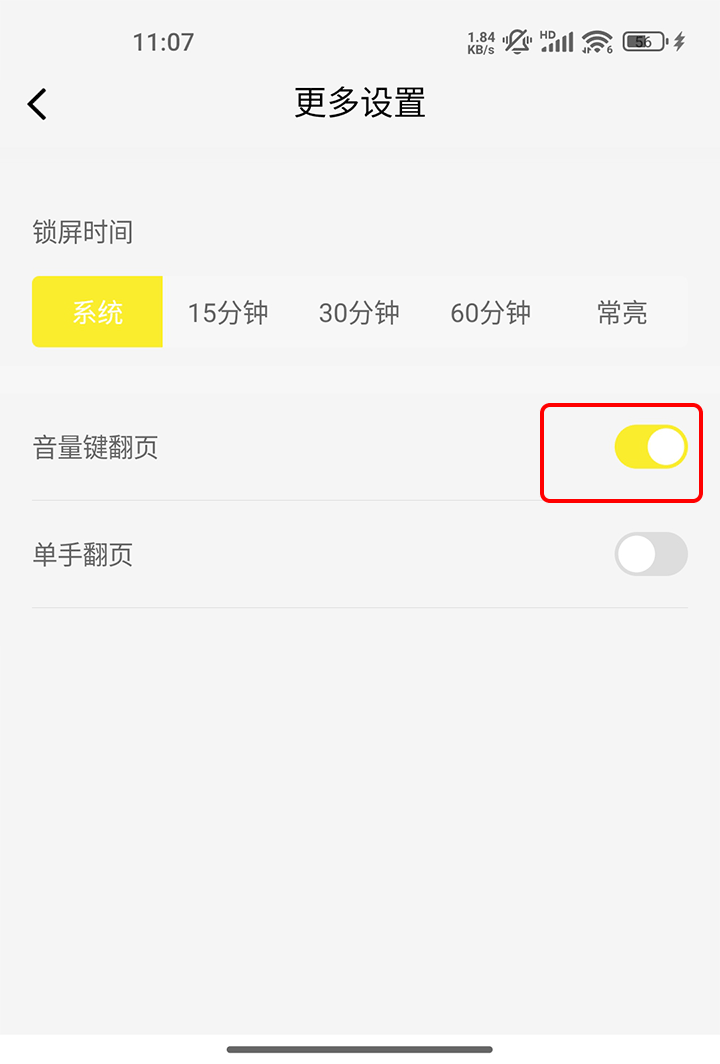Viewport: 720px width, 1064px height.
Task: Select 系统 lock screen time
Action: [x=97, y=312]
